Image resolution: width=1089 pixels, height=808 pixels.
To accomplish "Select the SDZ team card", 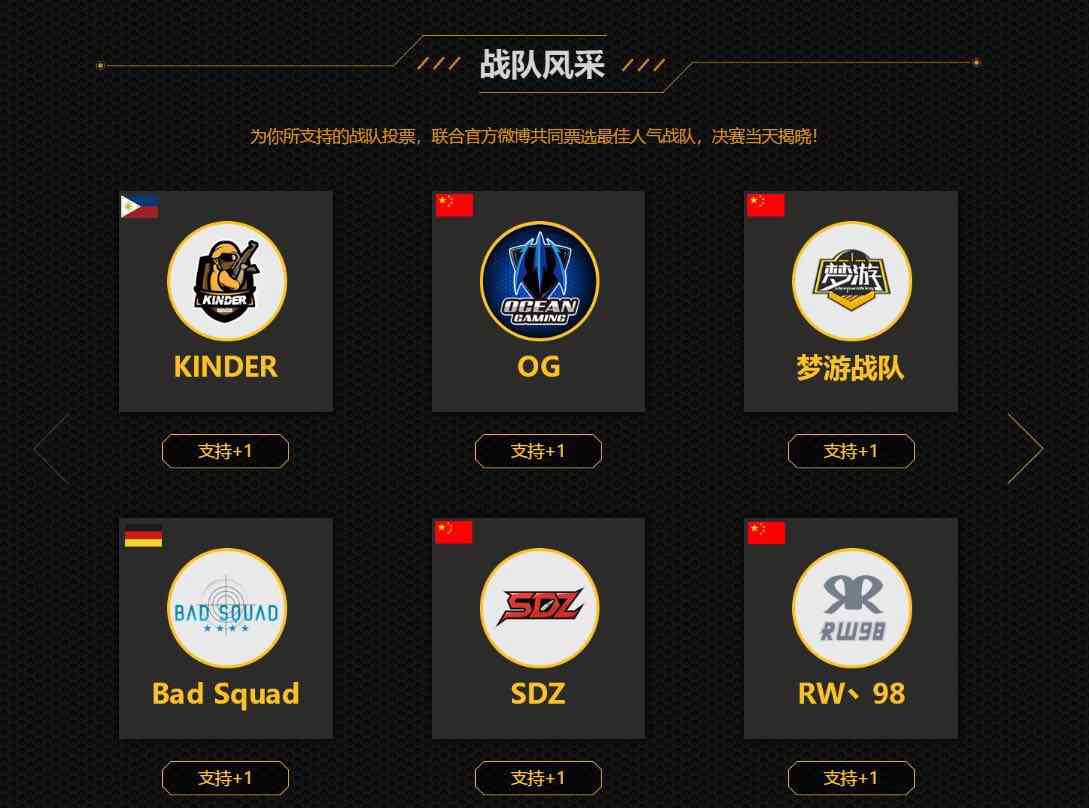I will pyautogui.click(x=538, y=628).
